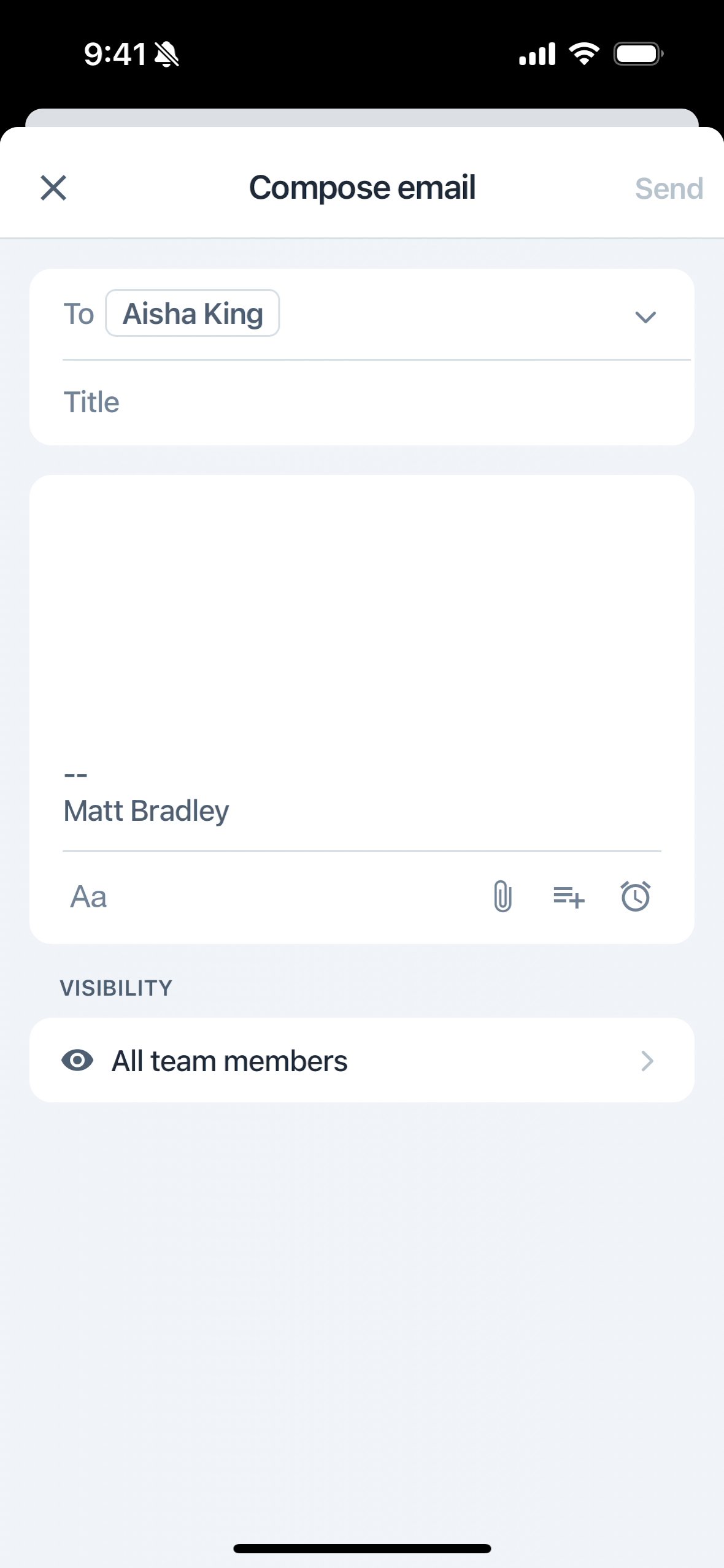Open text formatting options (Aa)
The image size is (724, 1568).
(x=88, y=897)
